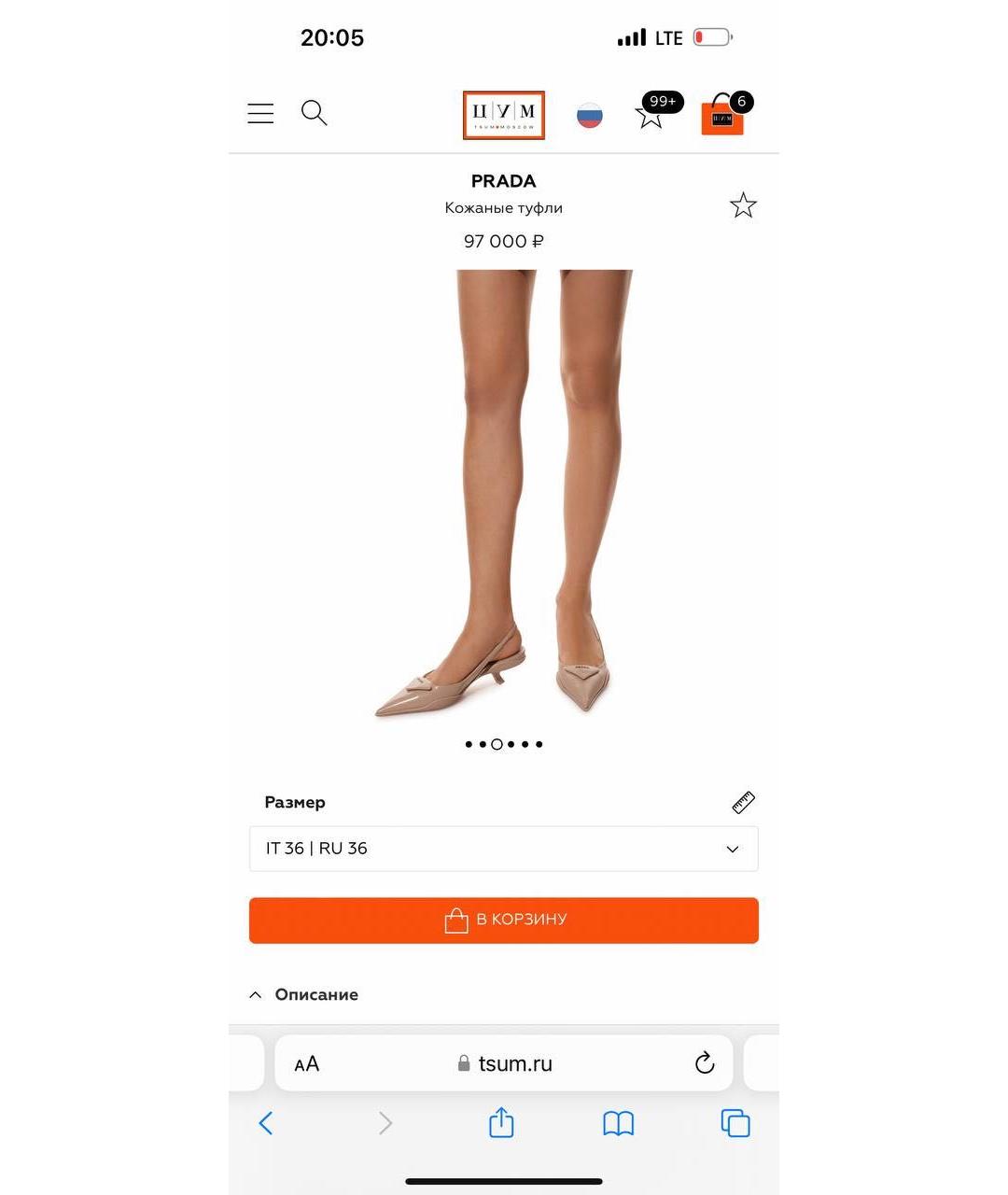Screen dimensions: 1008x1195
Task: Open the hamburger menu
Action: (x=260, y=114)
